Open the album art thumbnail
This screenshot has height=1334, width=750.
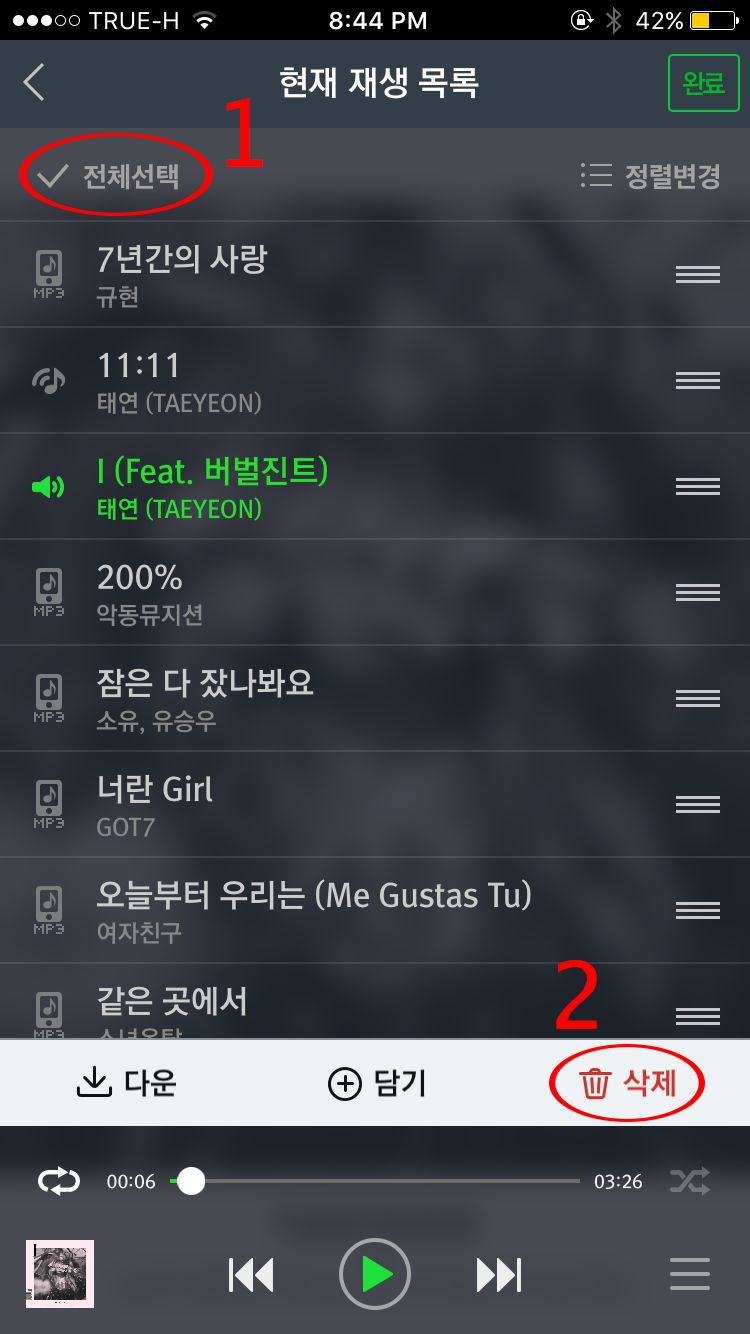(x=60, y=1274)
